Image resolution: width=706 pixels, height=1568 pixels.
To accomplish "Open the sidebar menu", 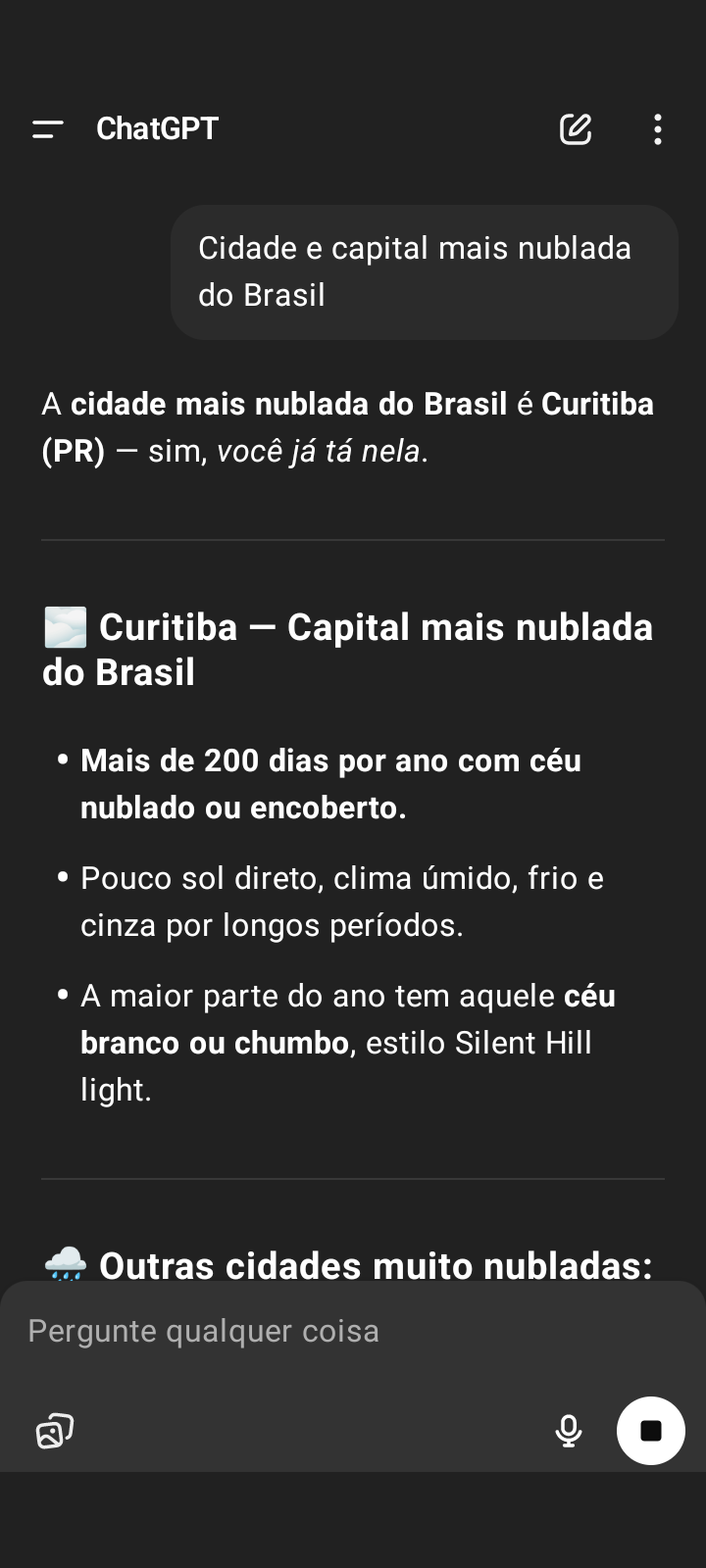I will pyautogui.click(x=47, y=129).
